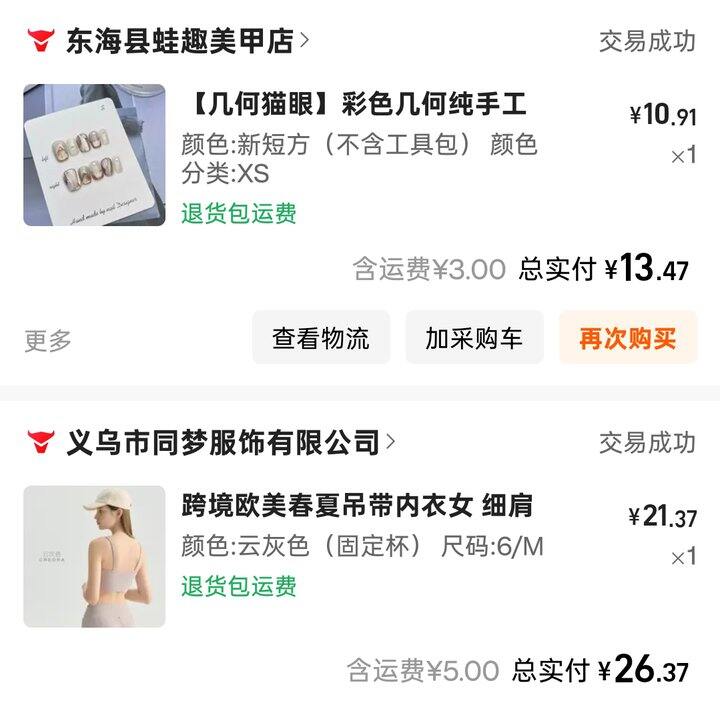Image resolution: width=720 pixels, height=711 pixels.
Task: Open the 东海县蛙趣美甲店 shop page
Action: coord(180,41)
